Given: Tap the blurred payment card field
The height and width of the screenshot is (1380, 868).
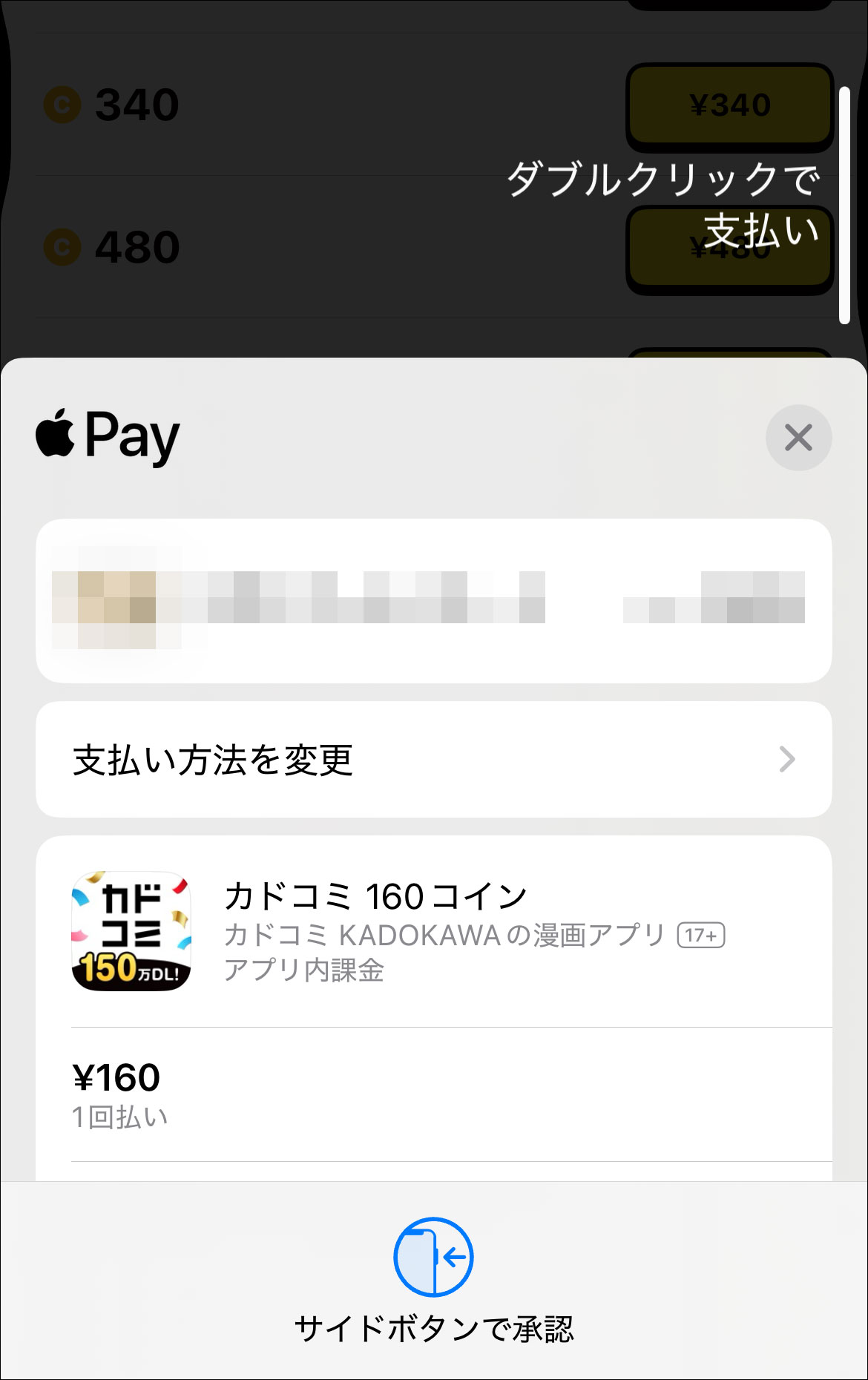Looking at the screenshot, I should [434, 602].
